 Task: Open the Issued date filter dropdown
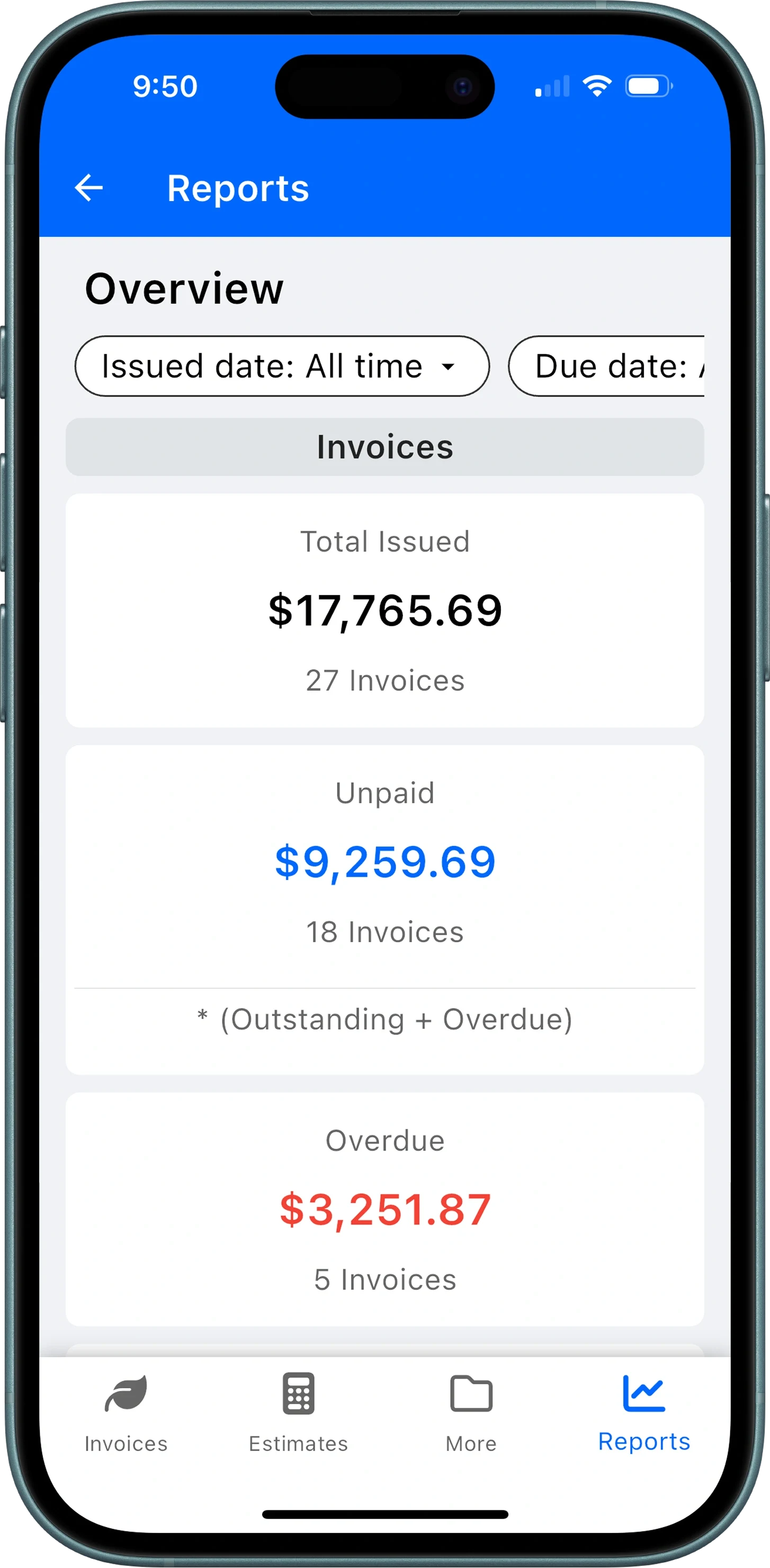point(282,366)
